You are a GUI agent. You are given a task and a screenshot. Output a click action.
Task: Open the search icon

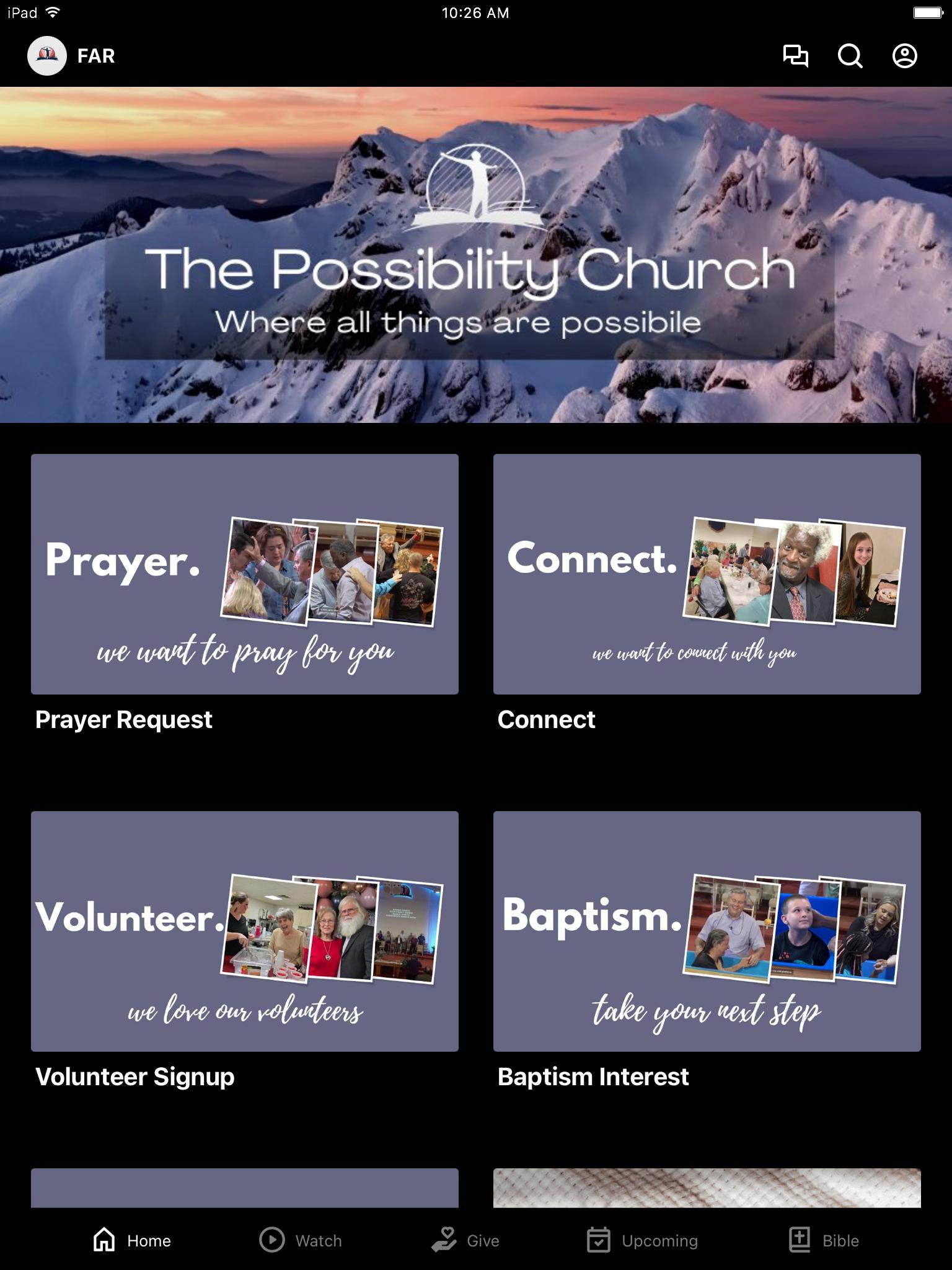pos(850,56)
